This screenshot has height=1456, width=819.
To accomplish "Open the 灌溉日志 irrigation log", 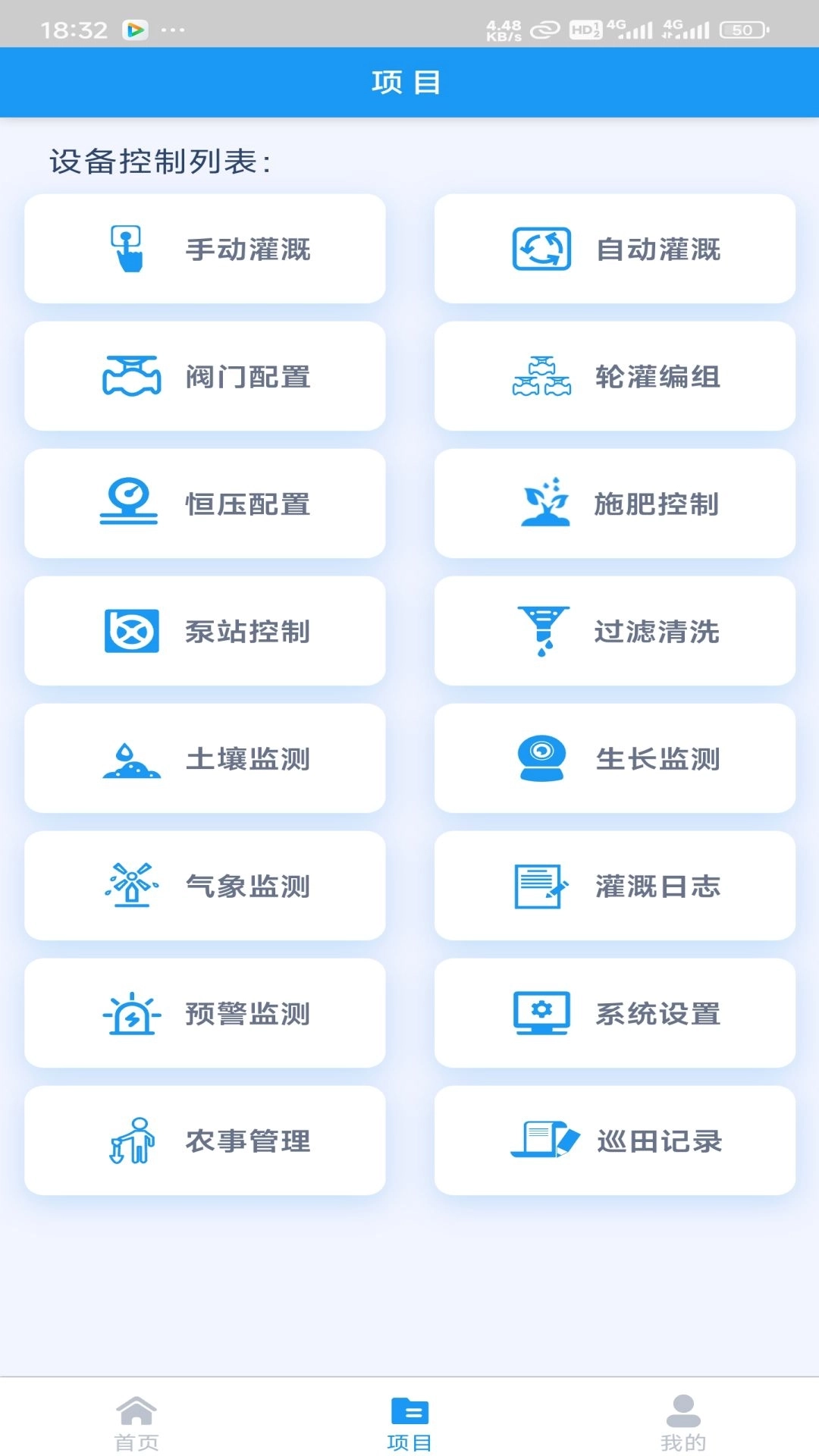I will [x=614, y=886].
